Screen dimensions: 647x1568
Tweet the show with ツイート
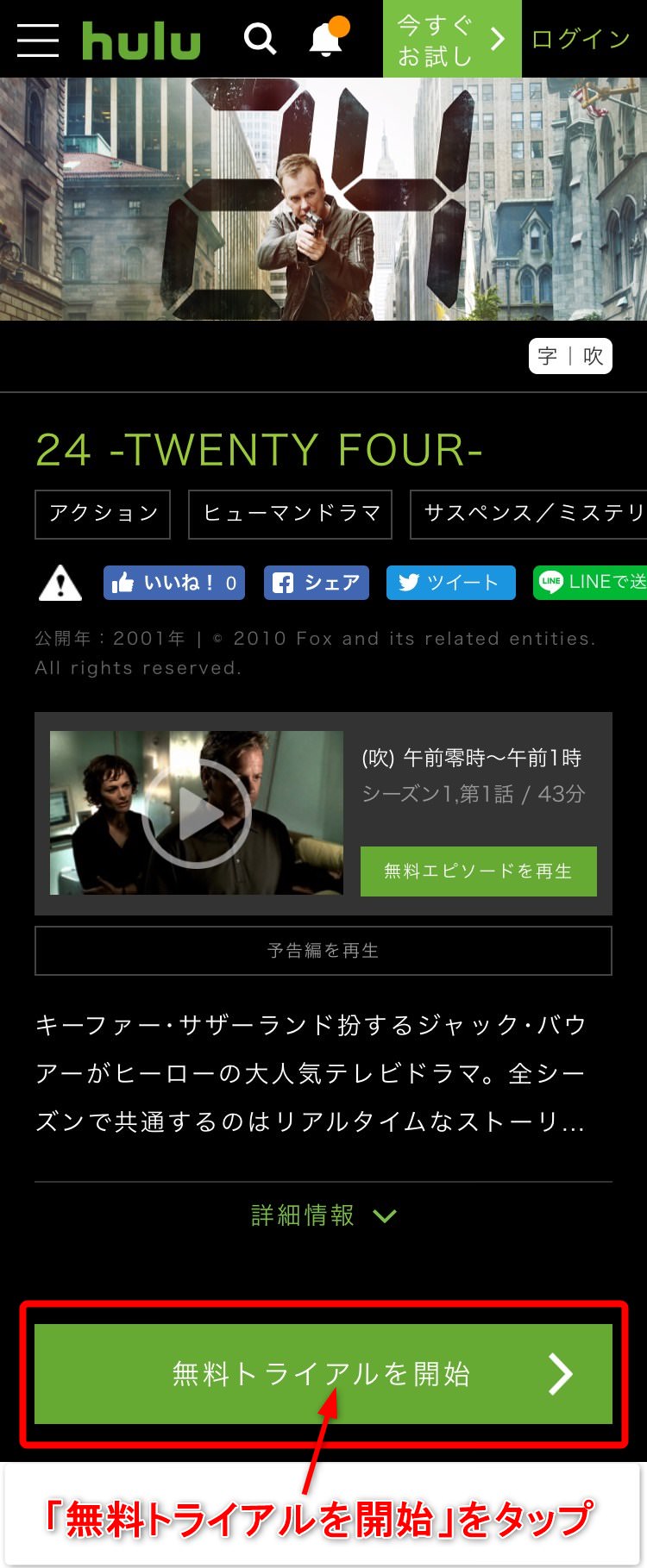click(450, 583)
